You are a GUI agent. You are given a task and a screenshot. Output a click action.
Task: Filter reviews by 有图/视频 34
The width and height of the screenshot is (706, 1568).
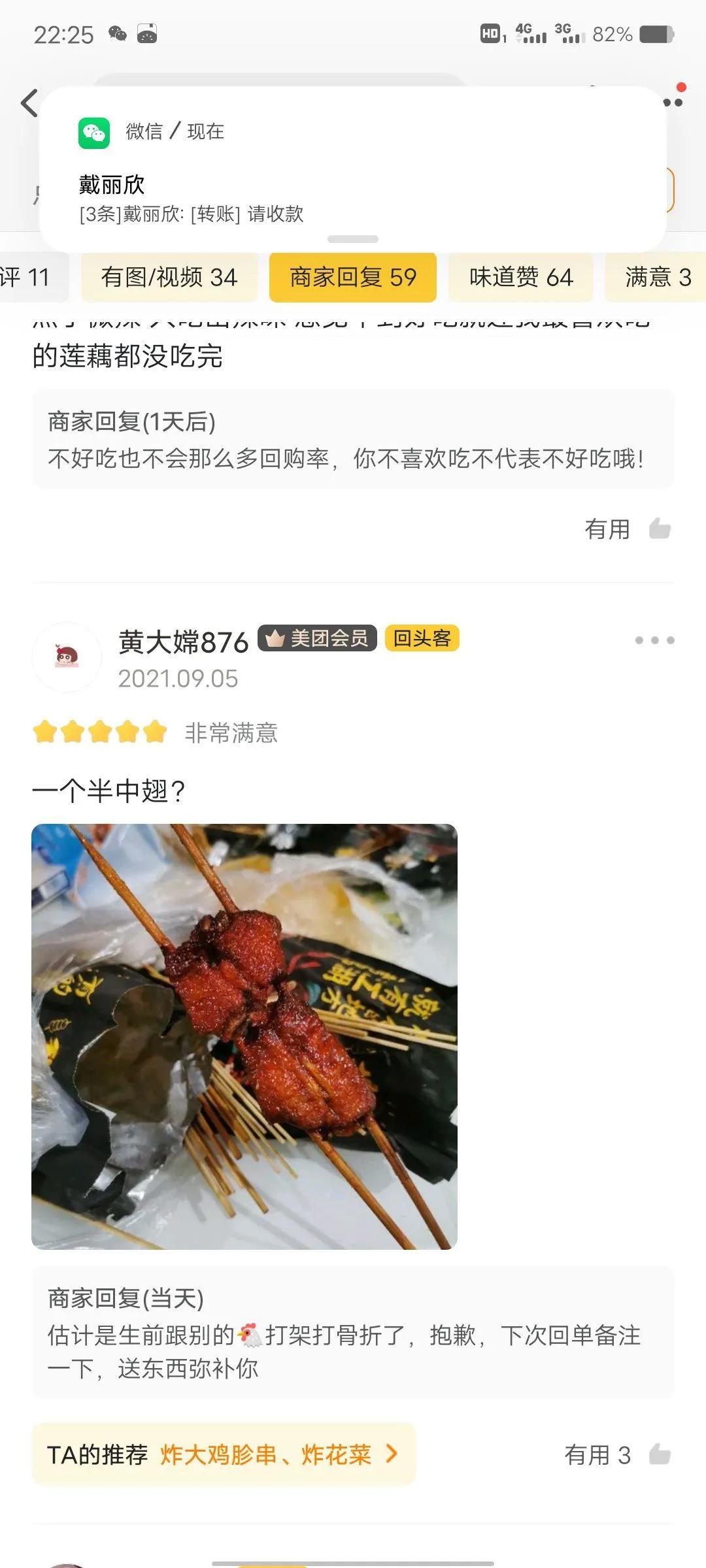click(x=169, y=278)
